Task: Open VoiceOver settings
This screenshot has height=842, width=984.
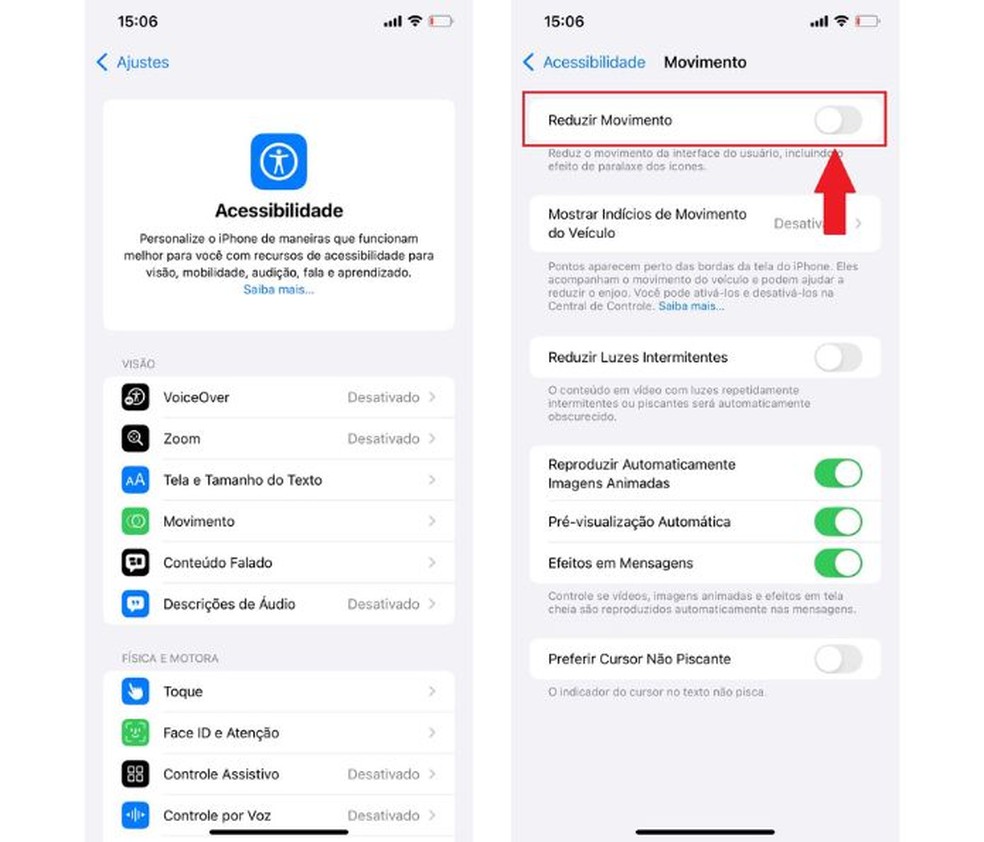Action: point(278,397)
